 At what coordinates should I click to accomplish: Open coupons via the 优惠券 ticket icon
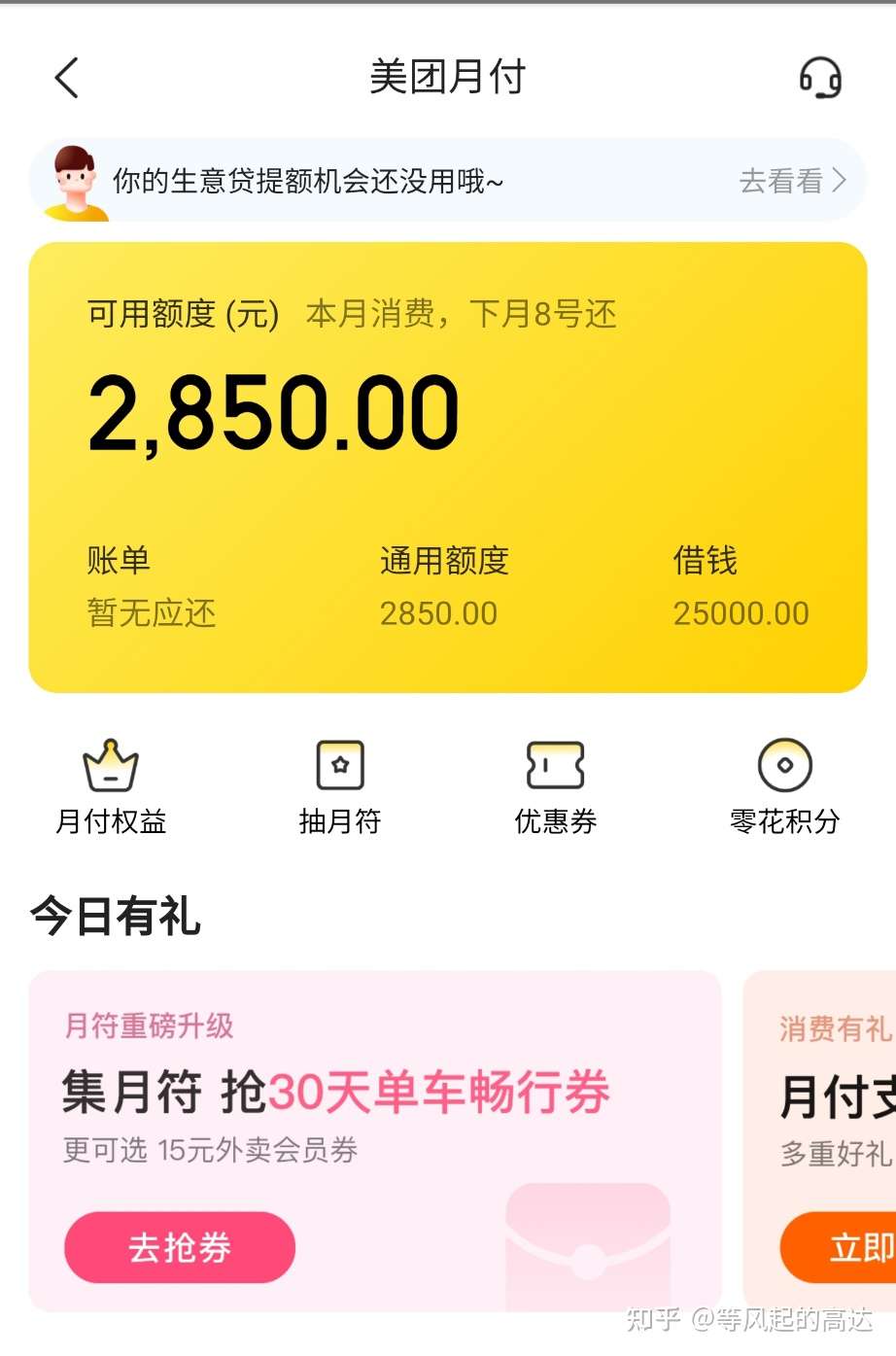[555, 787]
